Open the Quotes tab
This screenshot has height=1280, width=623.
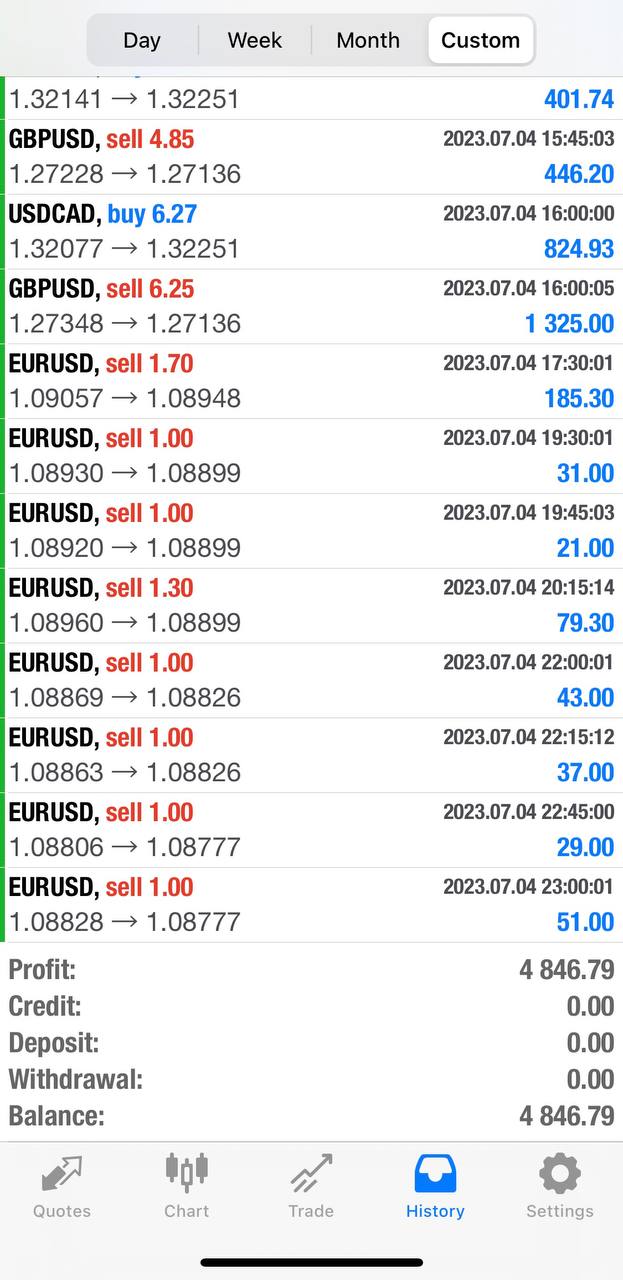pyautogui.click(x=62, y=1186)
